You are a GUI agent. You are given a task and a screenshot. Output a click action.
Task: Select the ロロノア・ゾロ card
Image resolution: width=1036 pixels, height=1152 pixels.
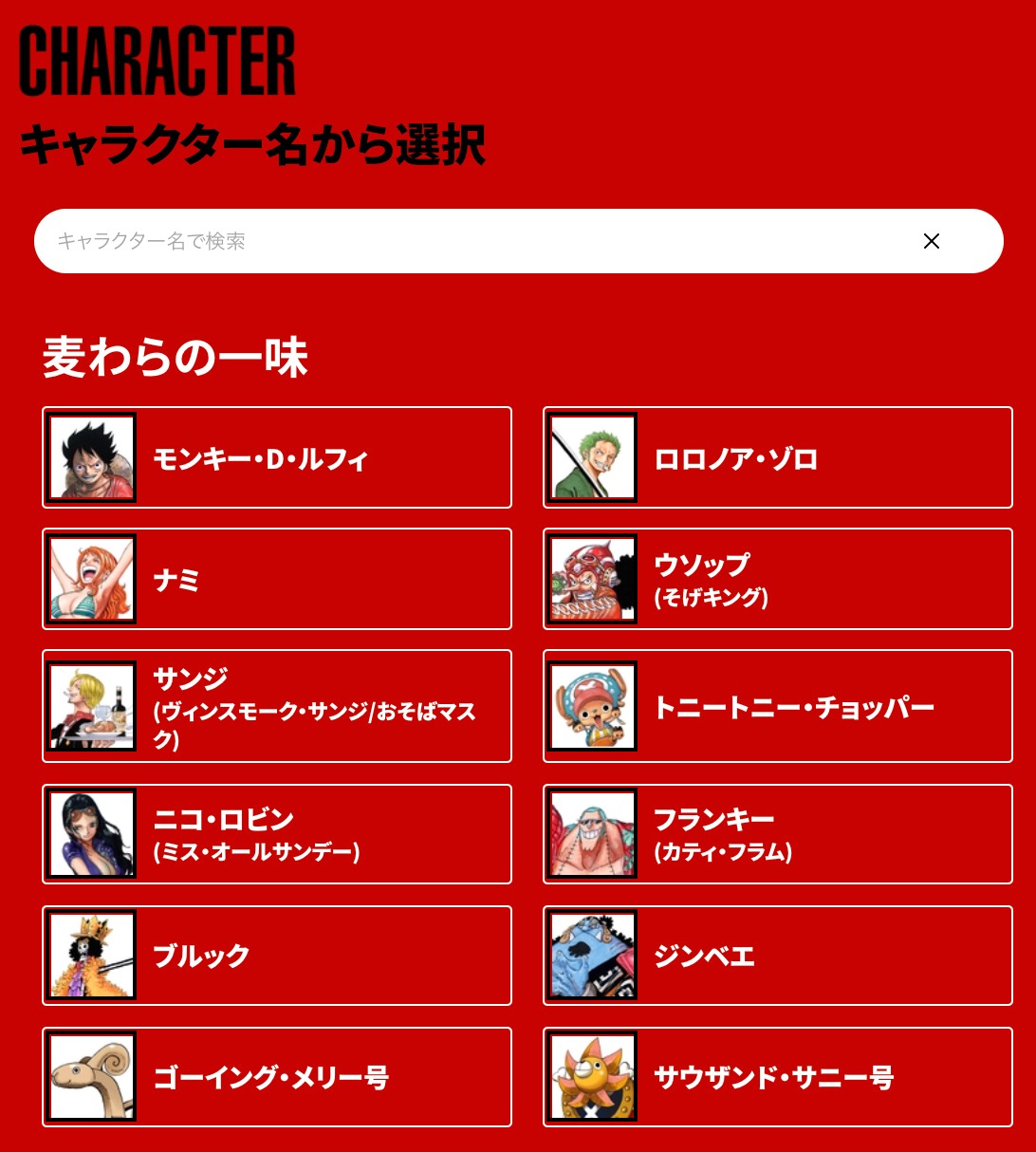[777, 457]
